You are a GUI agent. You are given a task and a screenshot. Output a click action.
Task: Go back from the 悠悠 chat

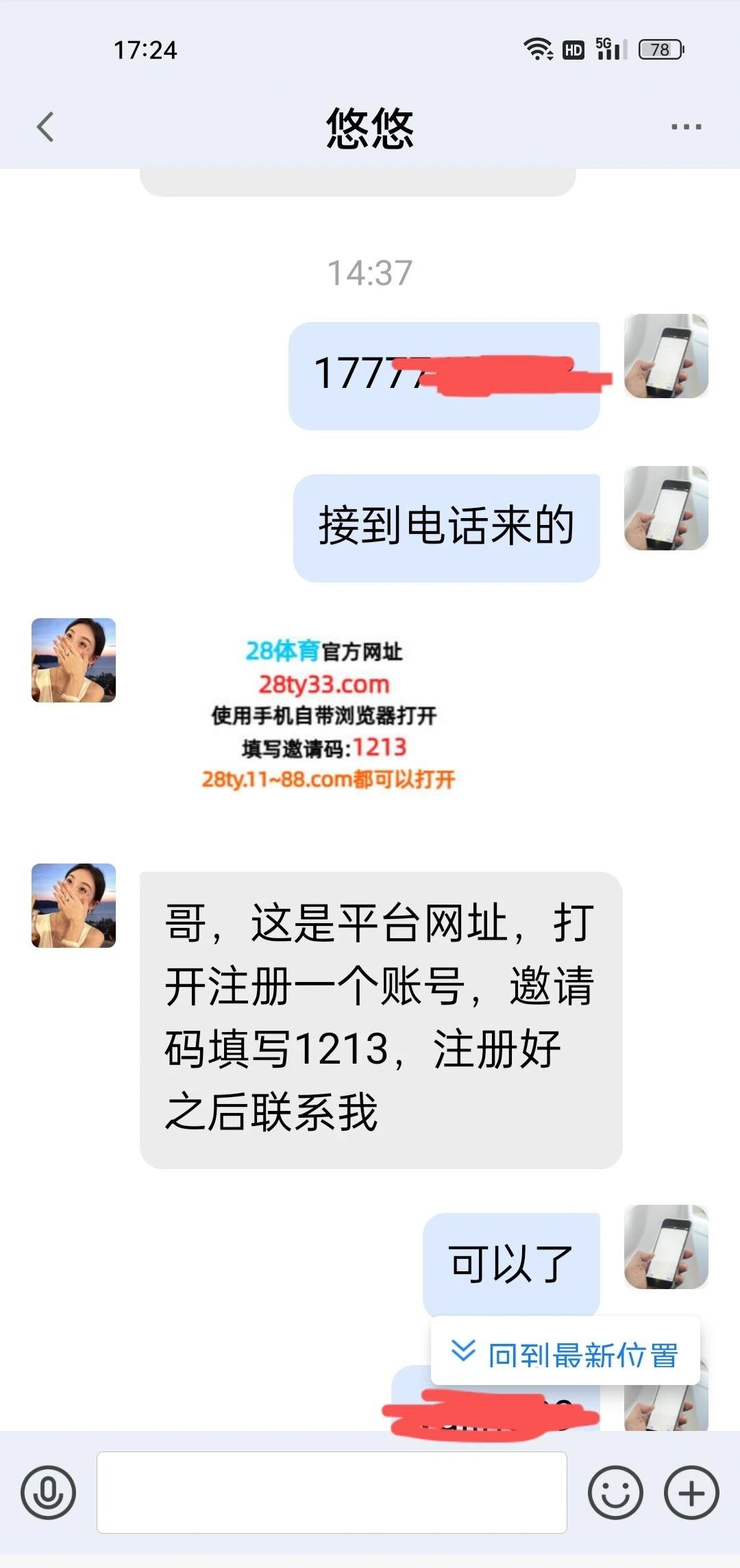coord(45,127)
